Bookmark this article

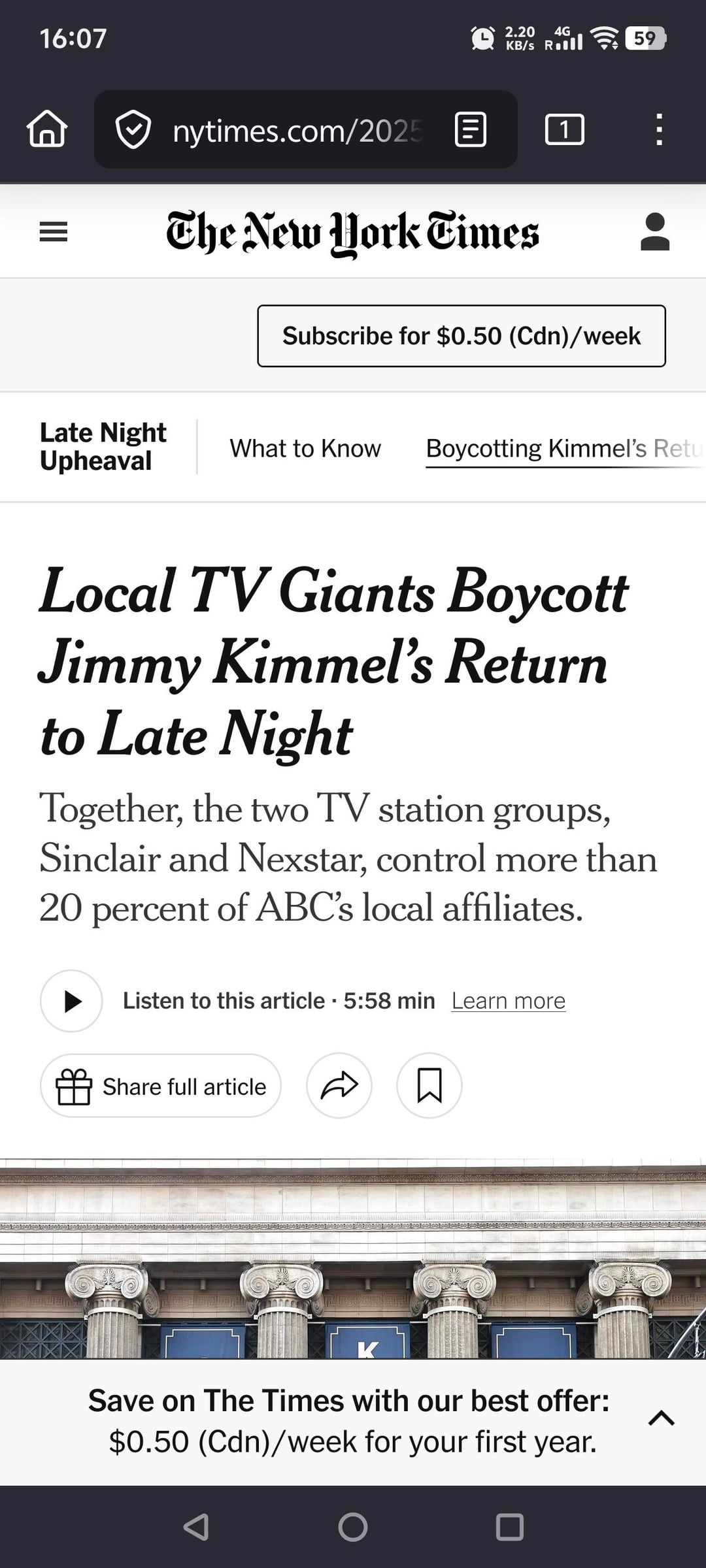click(x=429, y=1086)
